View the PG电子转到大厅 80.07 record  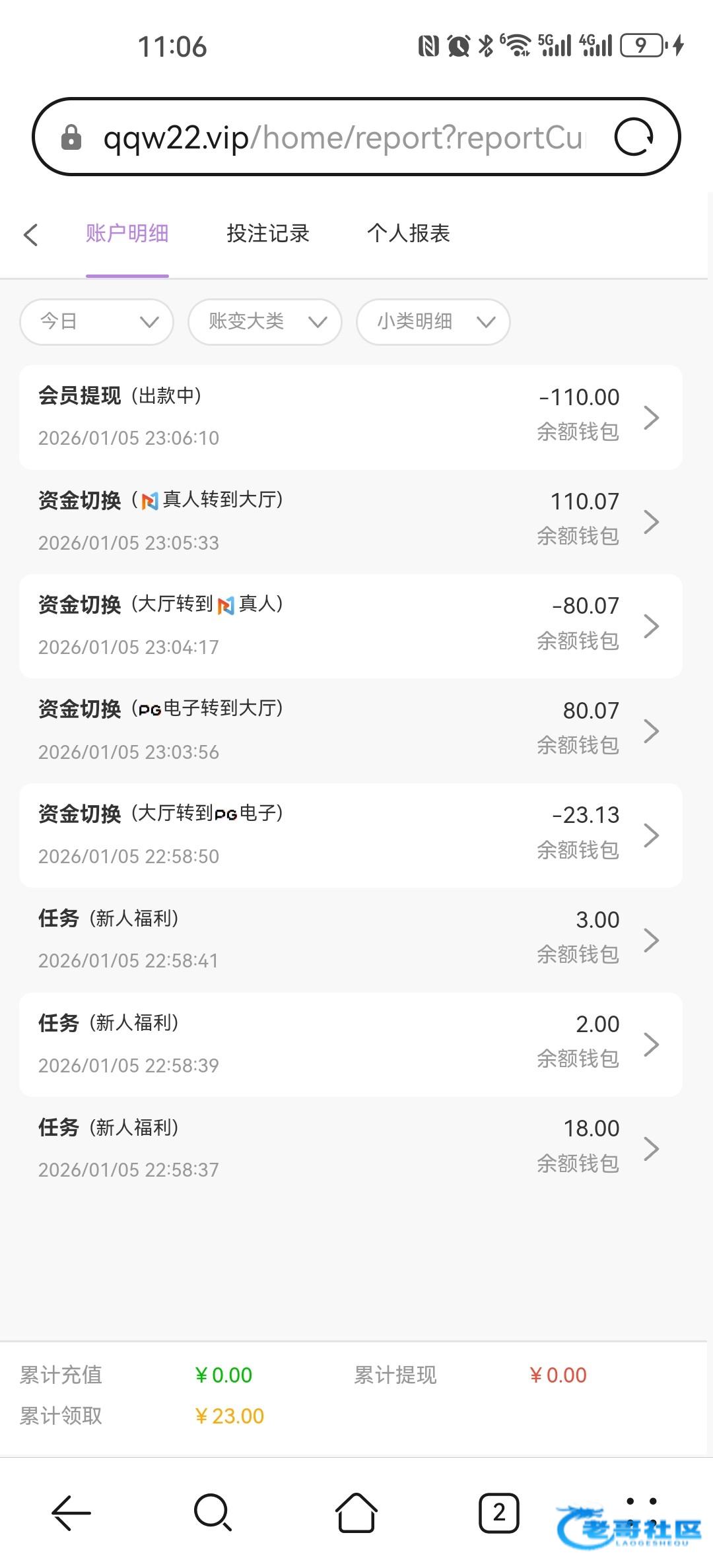(x=351, y=731)
